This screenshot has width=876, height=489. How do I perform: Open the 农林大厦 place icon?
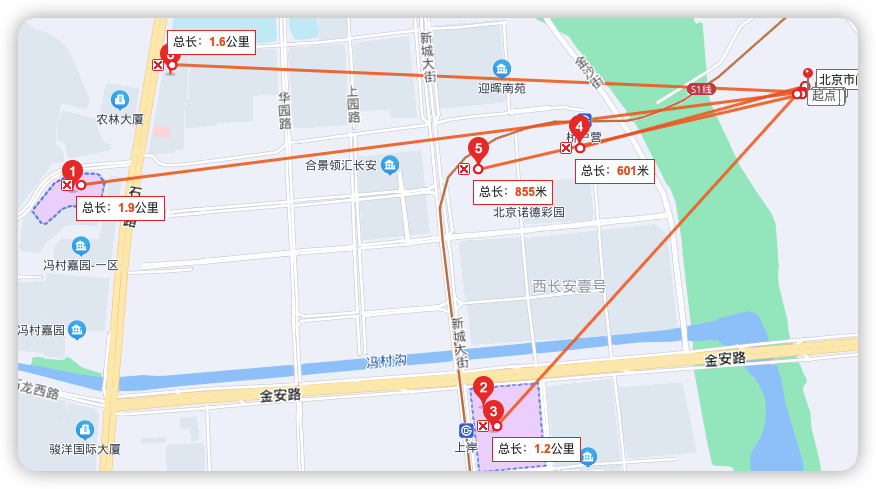pyautogui.click(x=120, y=100)
